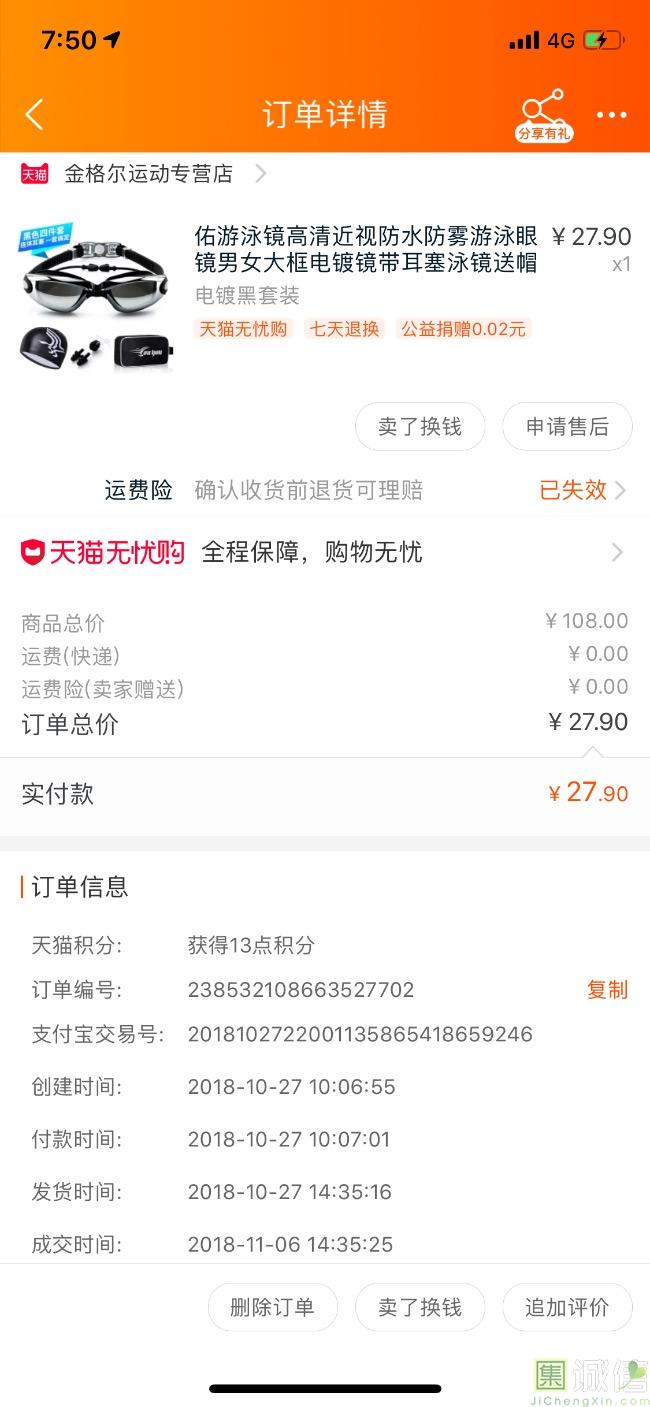Open the 运费险 已失效 row

(582, 490)
